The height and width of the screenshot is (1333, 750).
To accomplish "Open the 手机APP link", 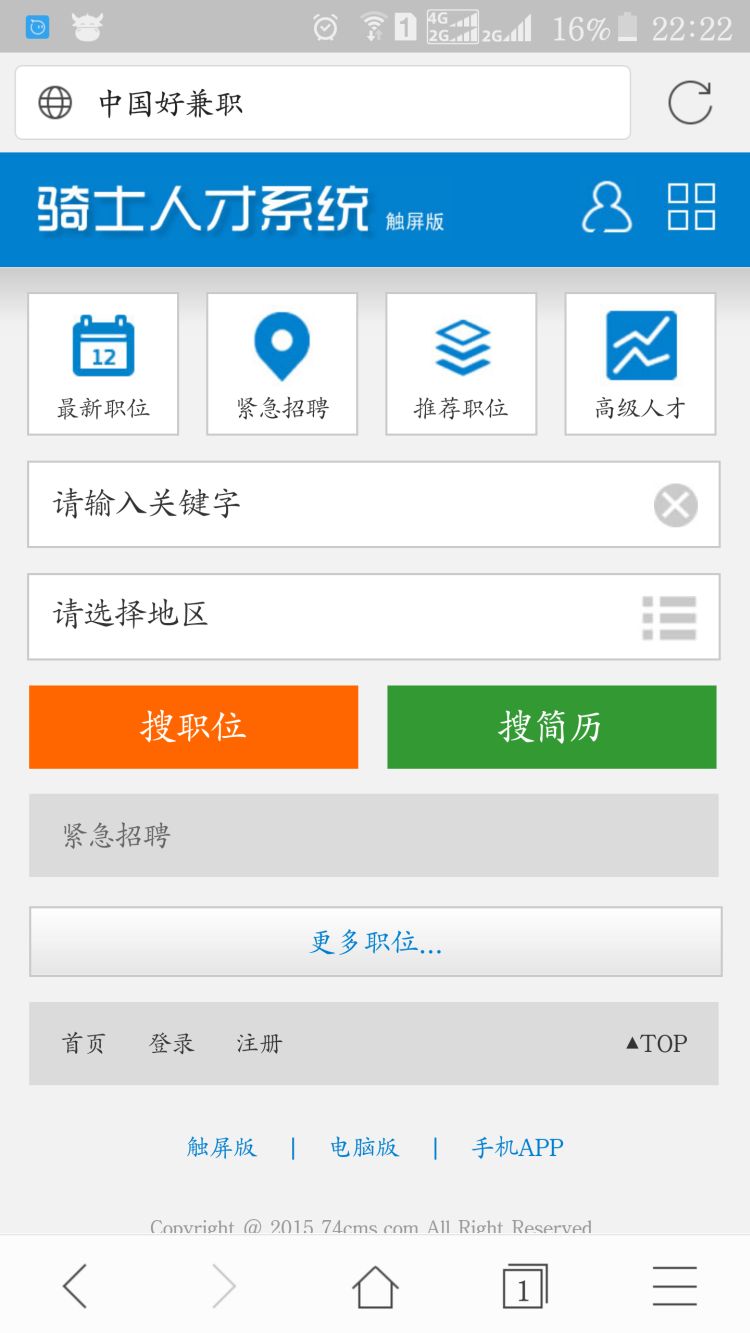I will 517,1148.
